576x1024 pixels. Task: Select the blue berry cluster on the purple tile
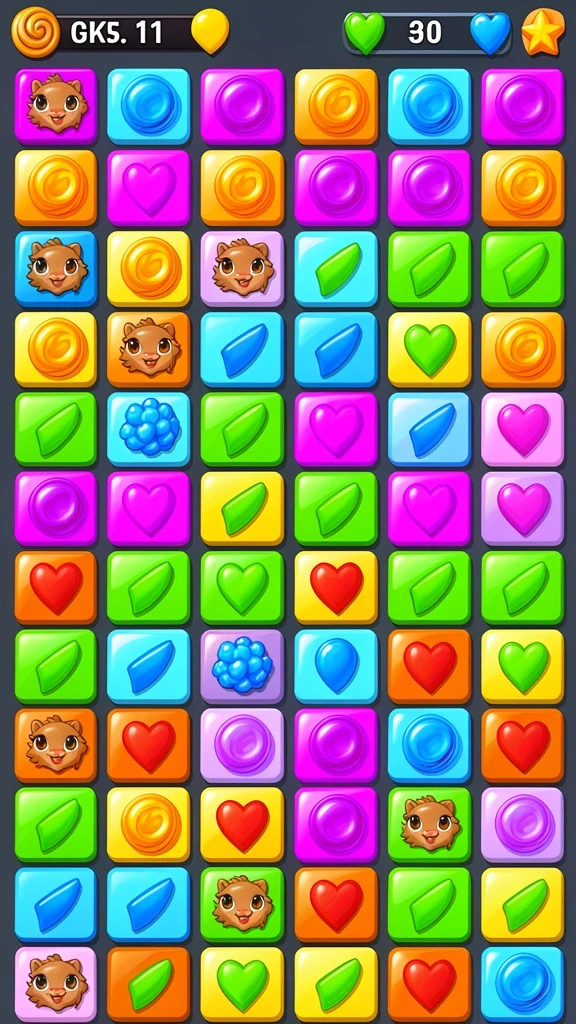[243, 666]
